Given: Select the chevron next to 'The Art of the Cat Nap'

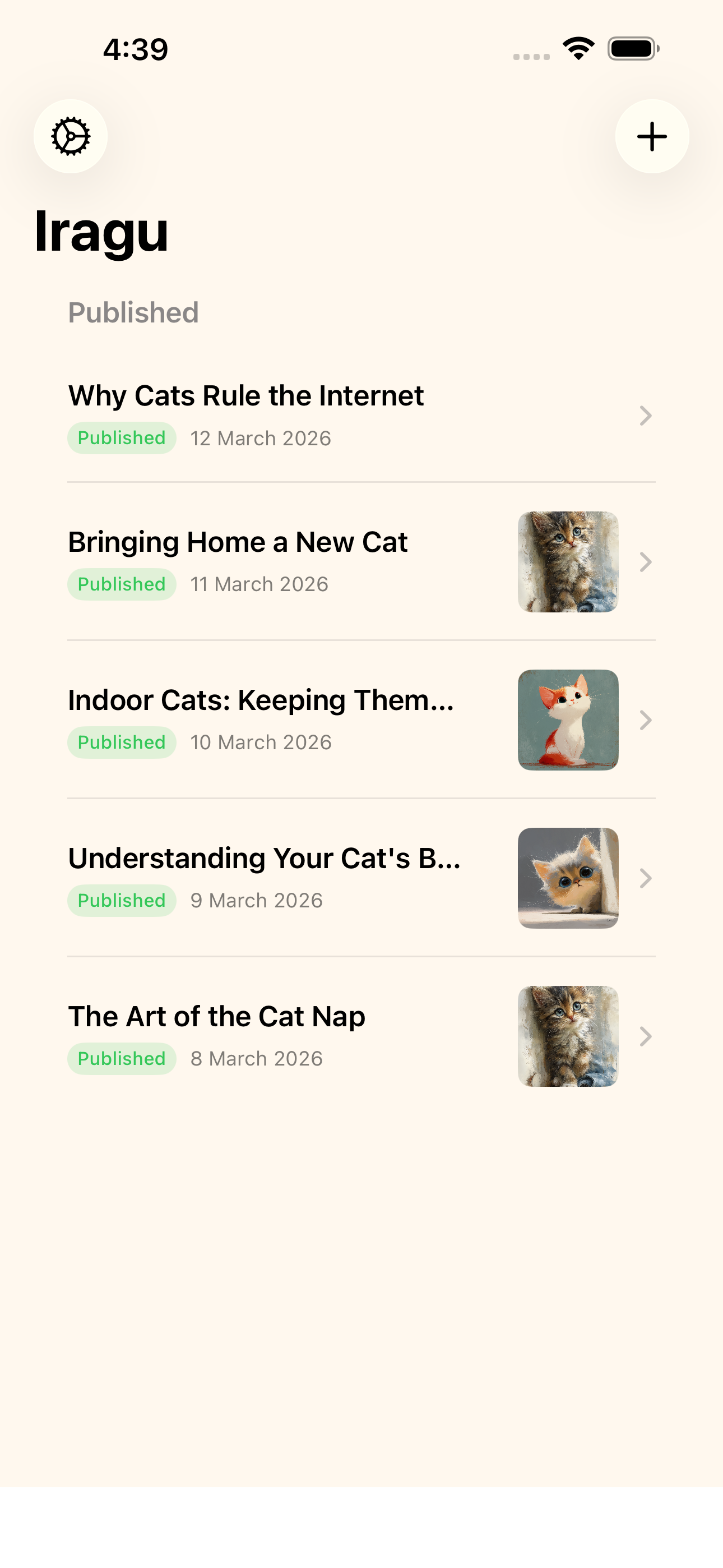Looking at the screenshot, I should point(646,1036).
